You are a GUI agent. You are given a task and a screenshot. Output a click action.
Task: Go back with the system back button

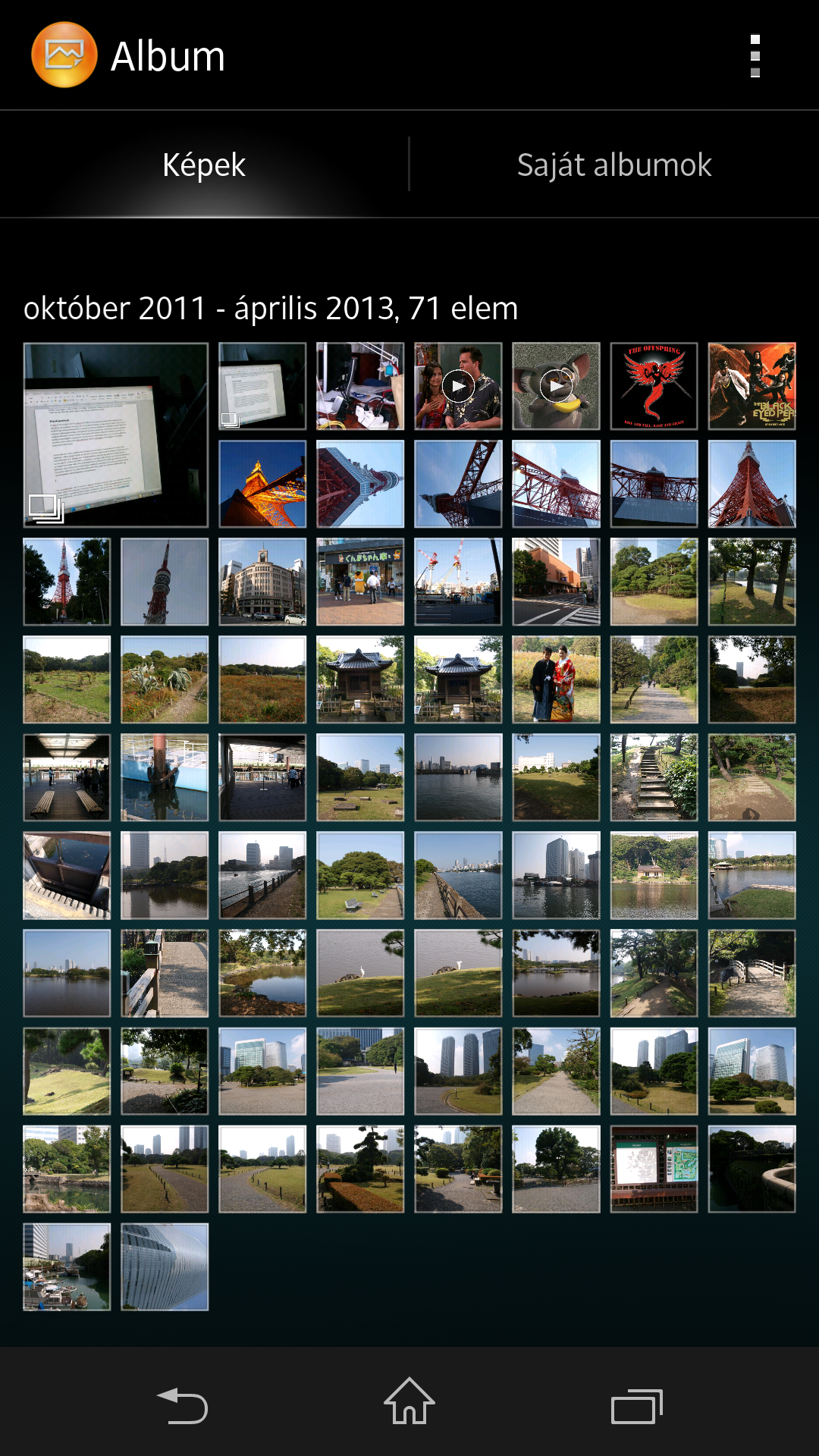coord(182,1405)
